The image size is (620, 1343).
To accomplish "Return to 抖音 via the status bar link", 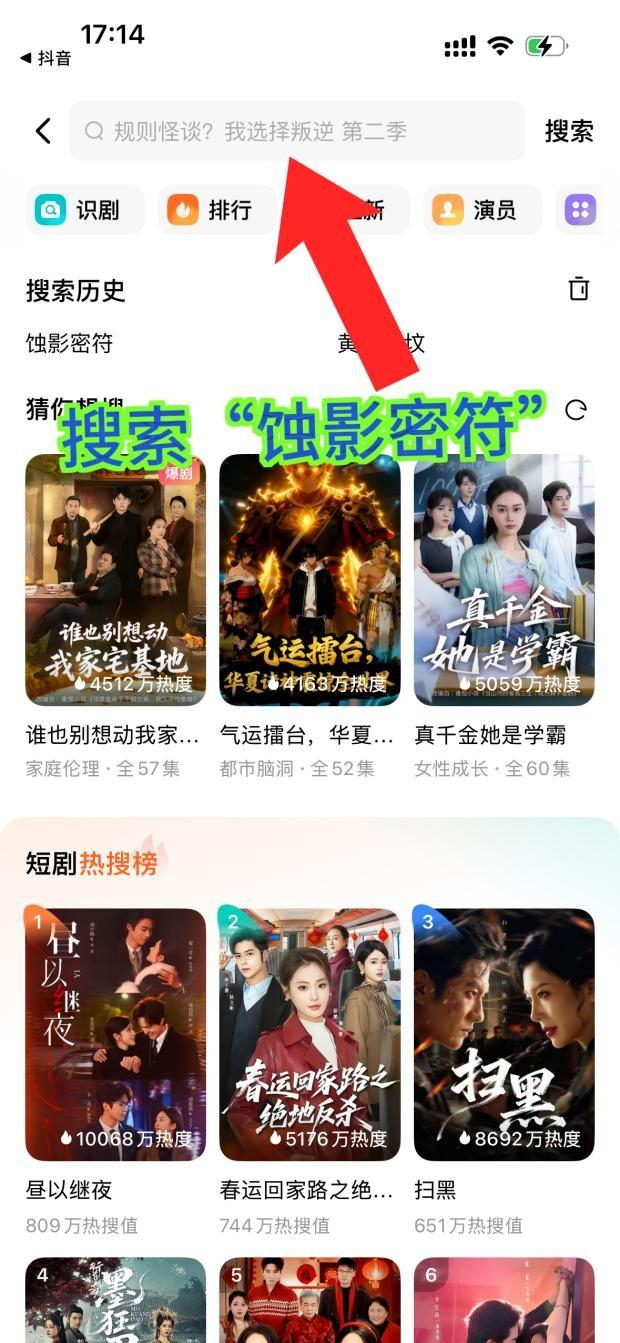I will (x=46, y=59).
